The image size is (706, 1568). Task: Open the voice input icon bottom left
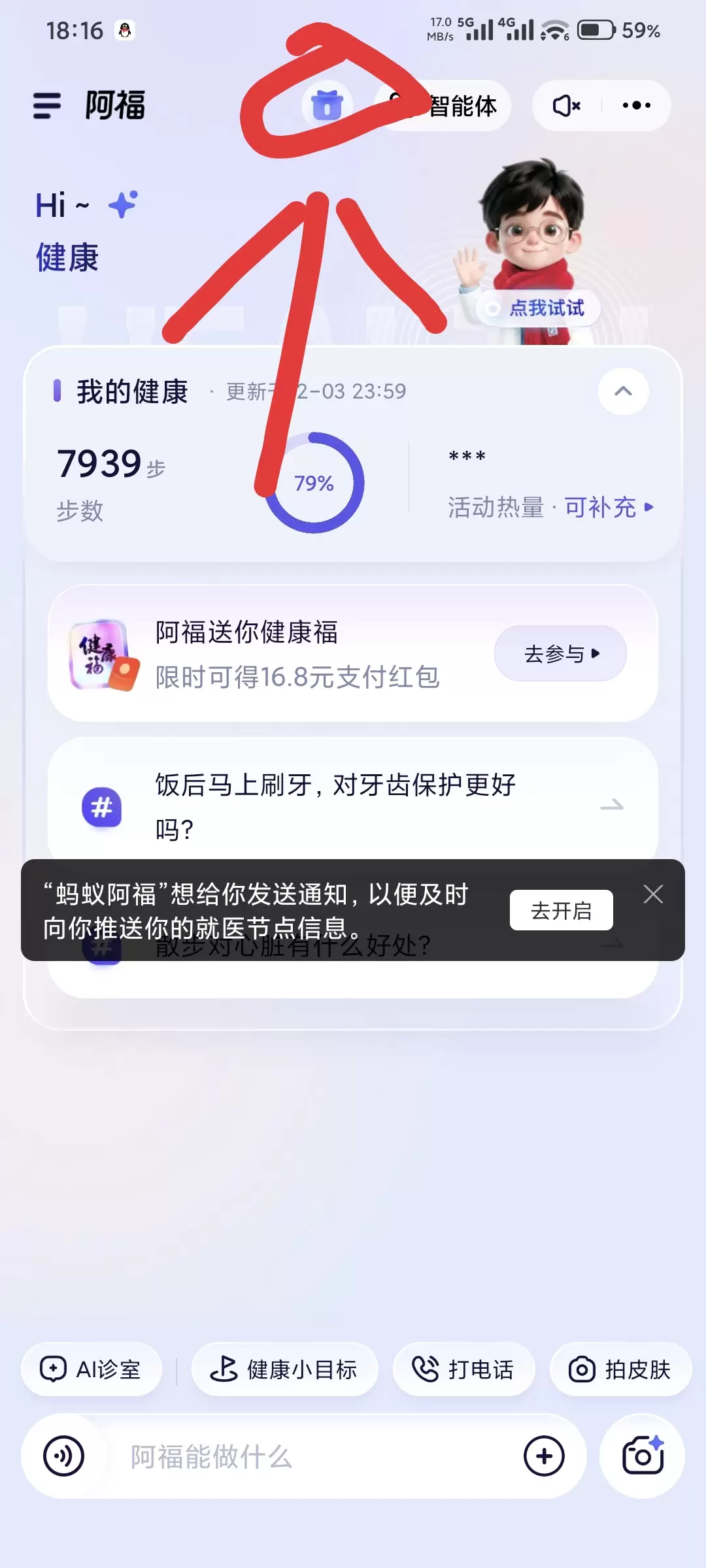tap(63, 1457)
